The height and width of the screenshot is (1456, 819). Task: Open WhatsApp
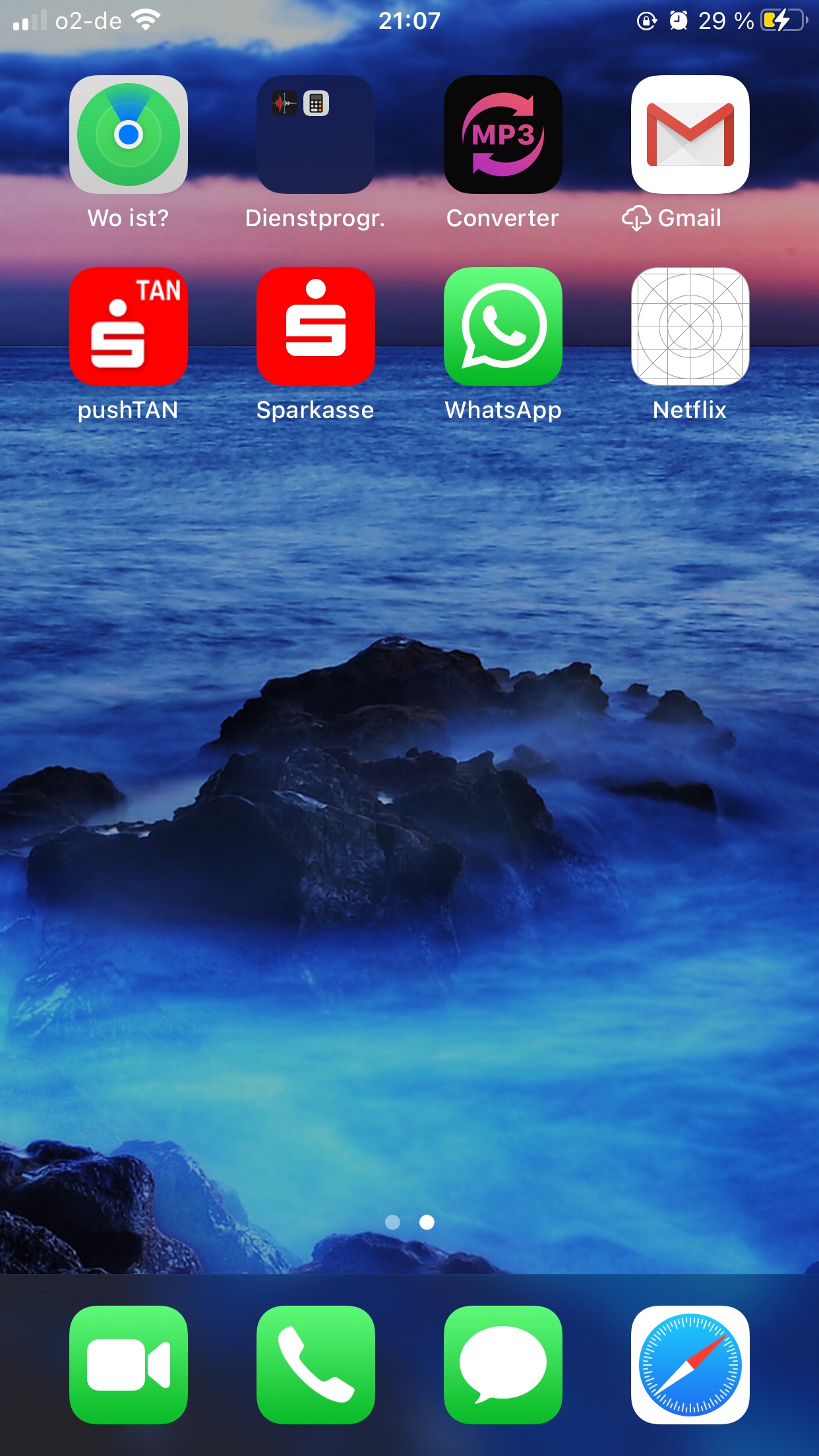503,326
